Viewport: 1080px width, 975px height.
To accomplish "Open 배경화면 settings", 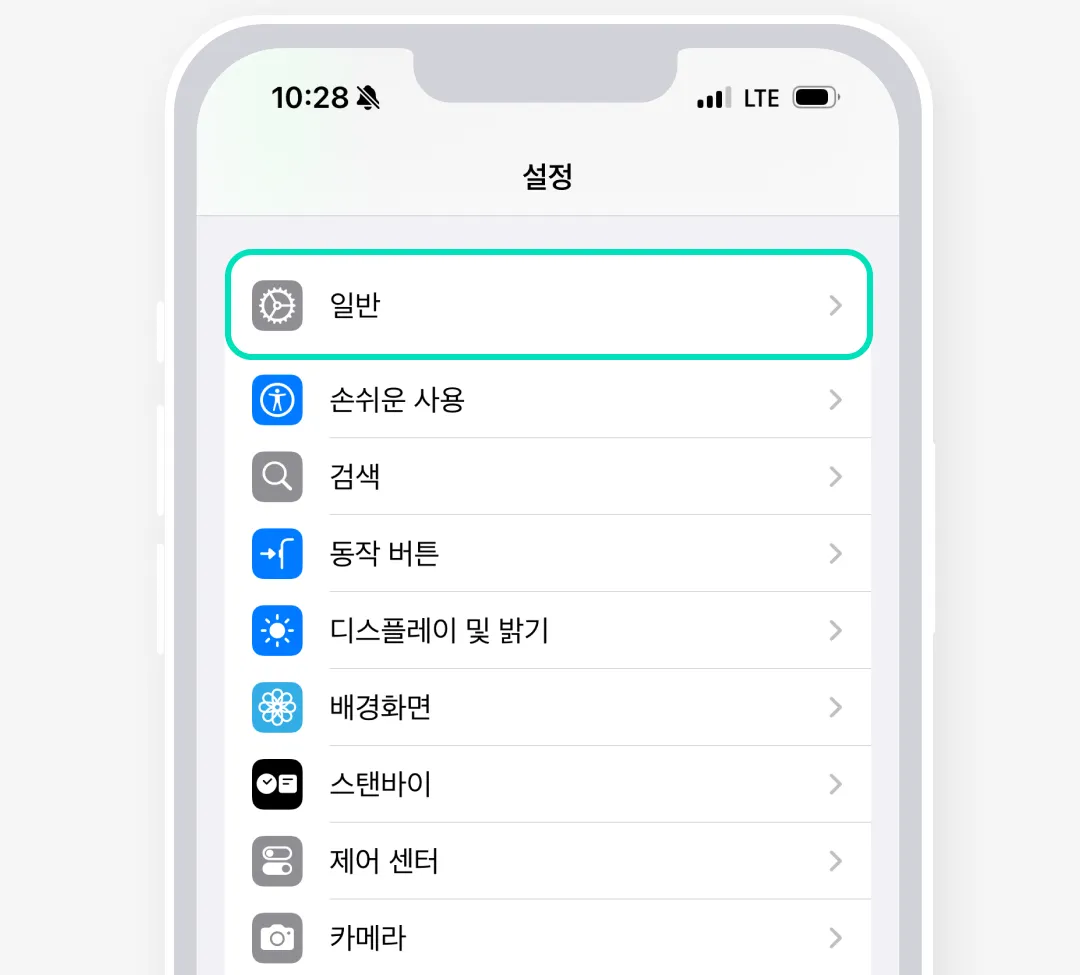I will pos(548,708).
